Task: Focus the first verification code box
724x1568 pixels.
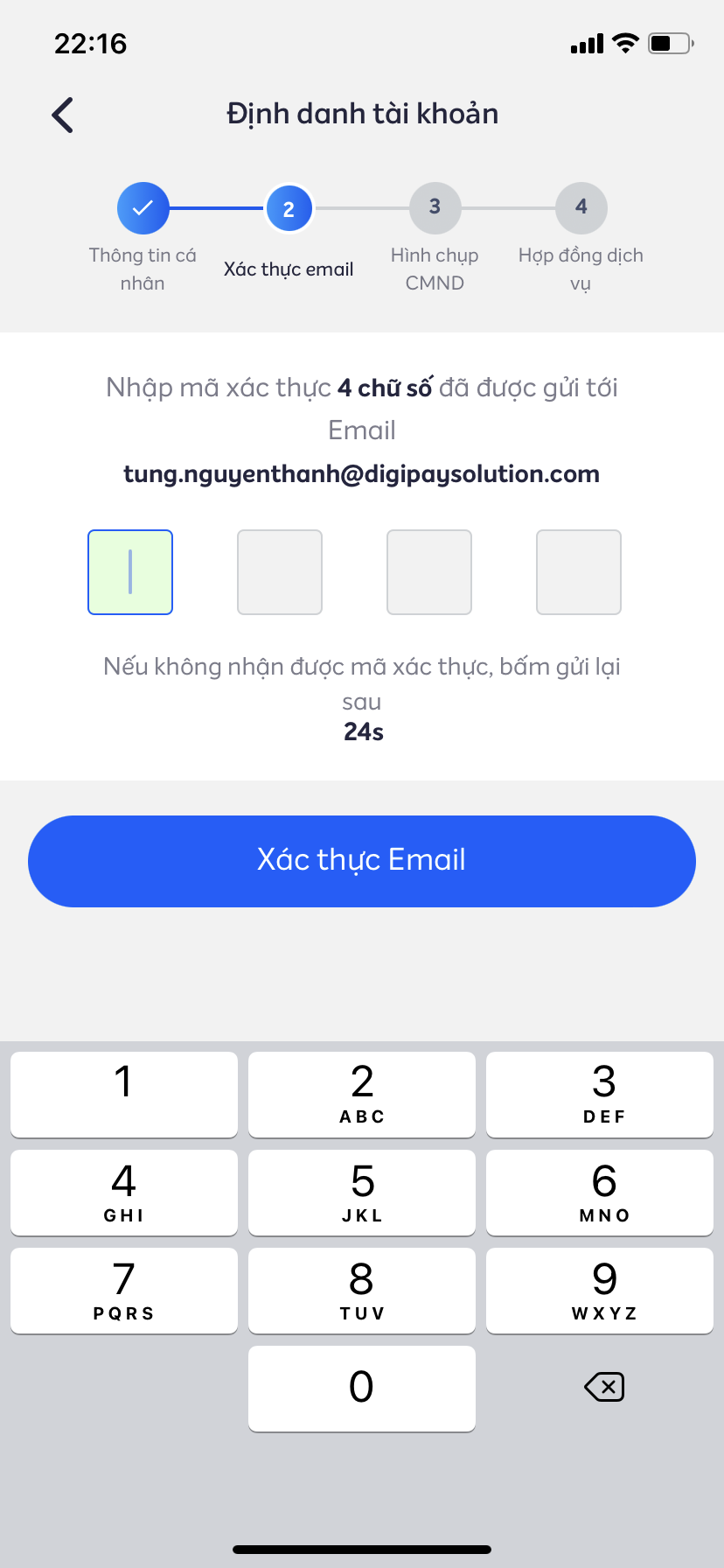Action: (x=130, y=572)
